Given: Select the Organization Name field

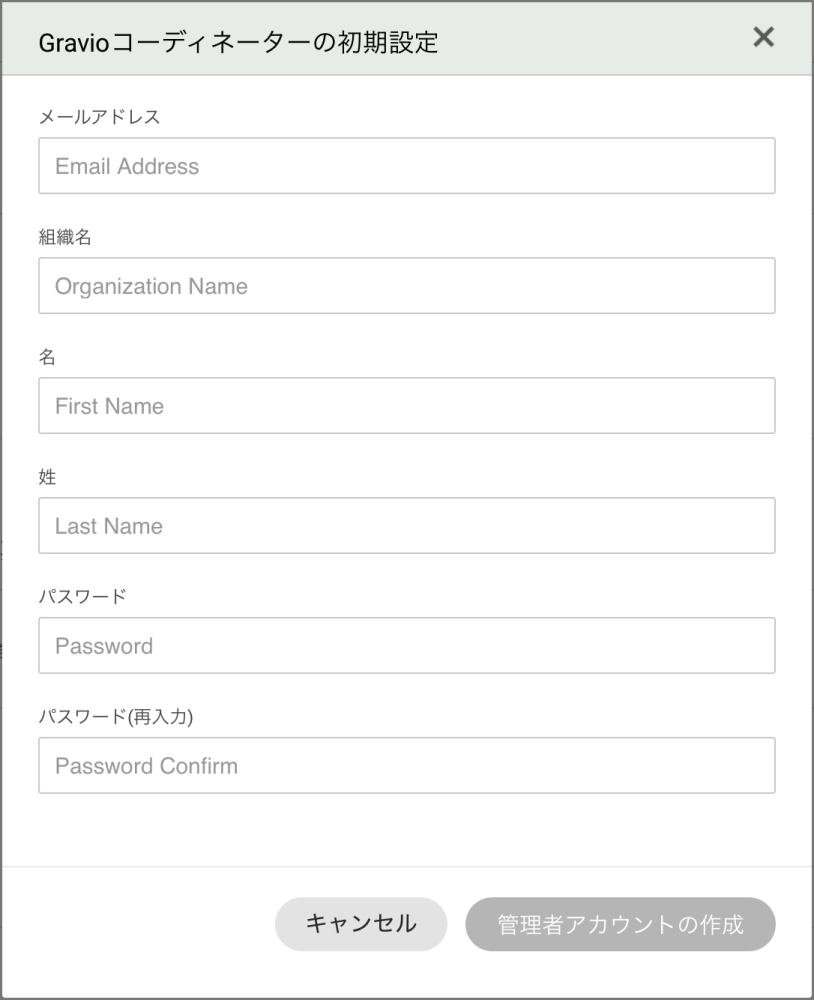Looking at the screenshot, I should (406, 286).
